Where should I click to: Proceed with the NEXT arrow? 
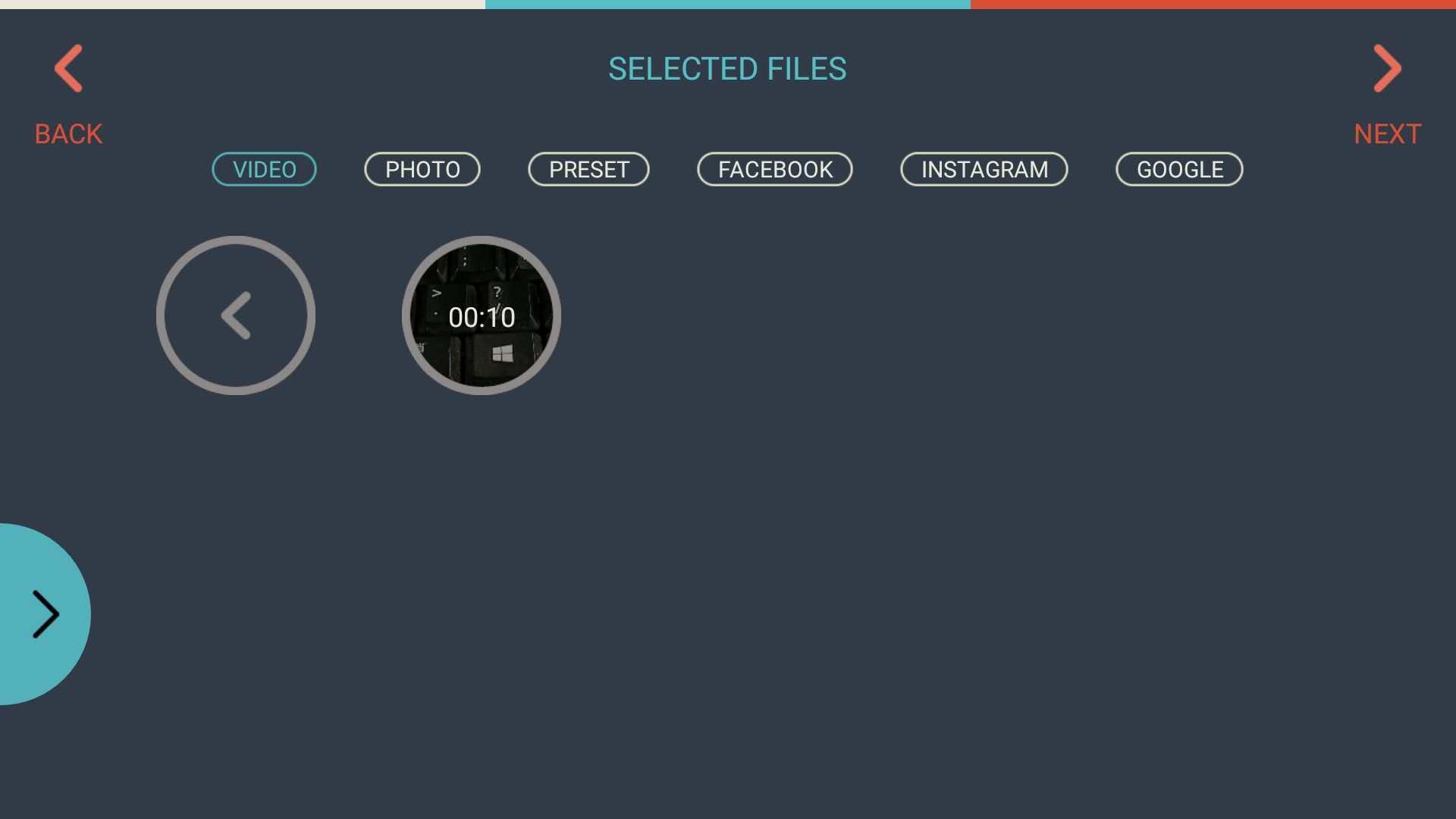[1387, 69]
